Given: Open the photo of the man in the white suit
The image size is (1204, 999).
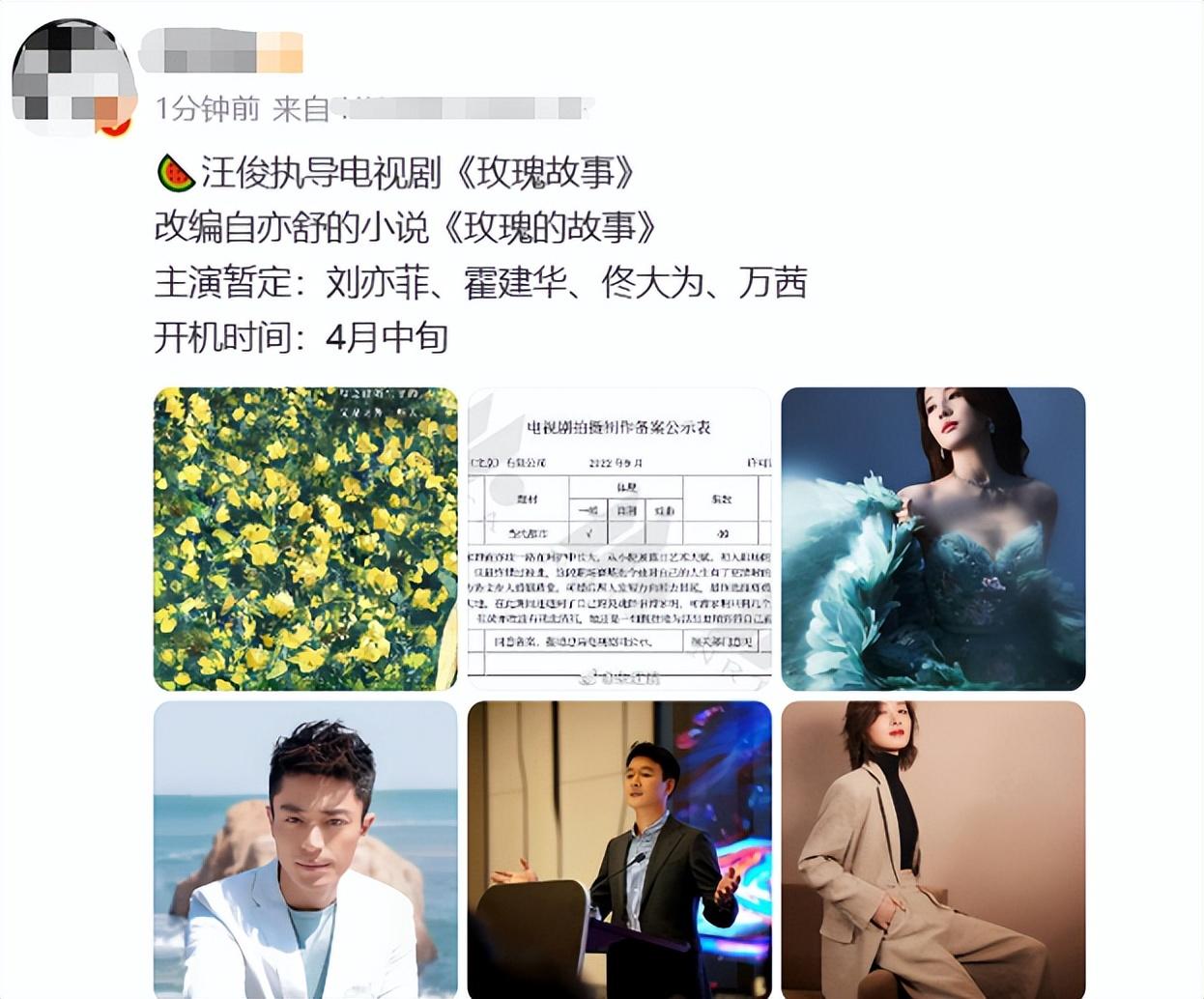Looking at the screenshot, I should pos(305,848).
